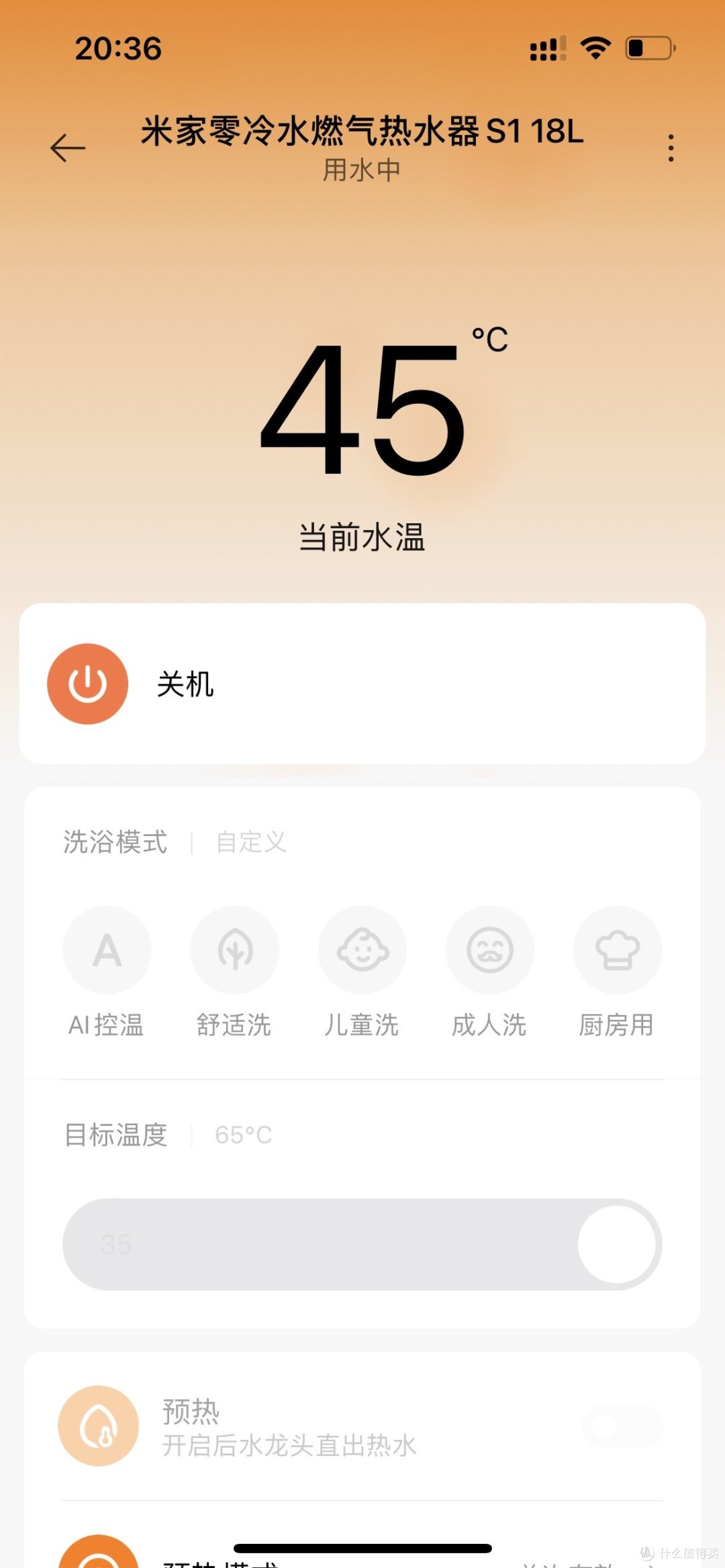Switch to the 洗浴模式 section header
Image resolution: width=725 pixels, height=1568 pixels.
pos(114,843)
